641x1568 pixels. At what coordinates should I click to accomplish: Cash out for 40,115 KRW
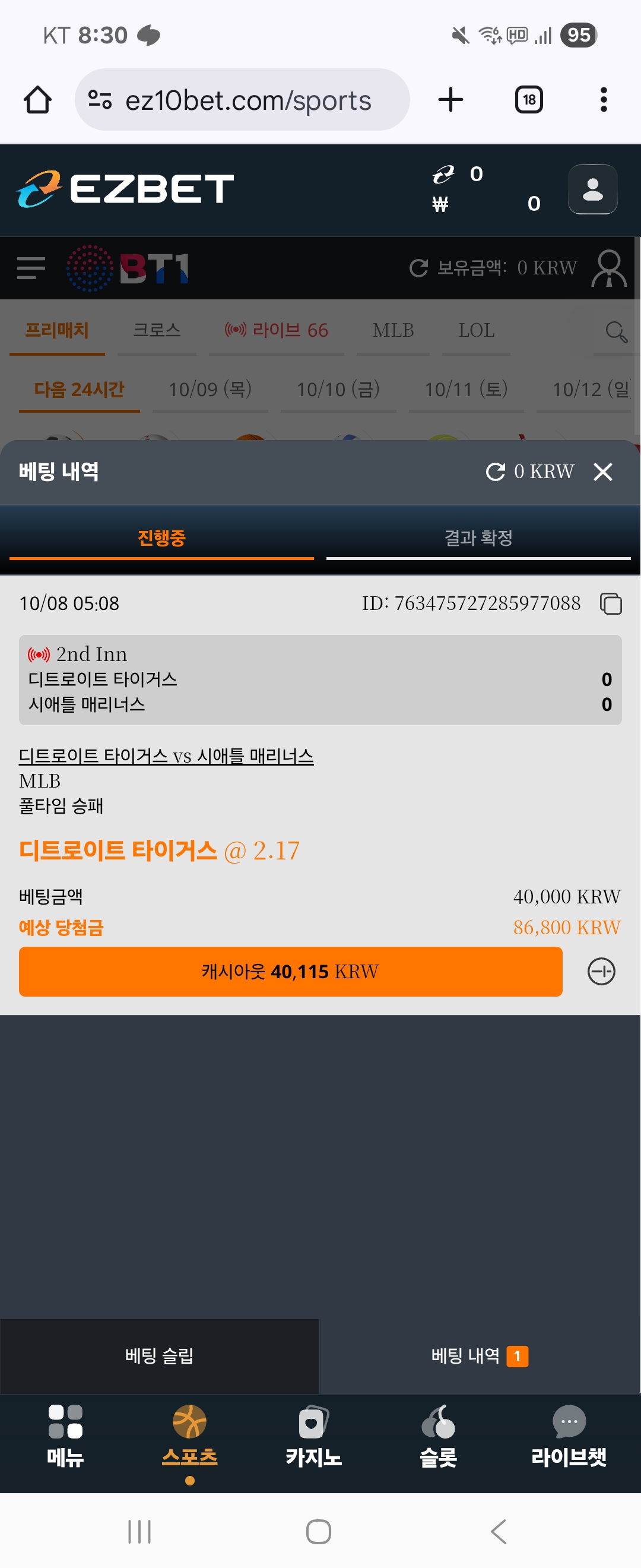[290, 972]
